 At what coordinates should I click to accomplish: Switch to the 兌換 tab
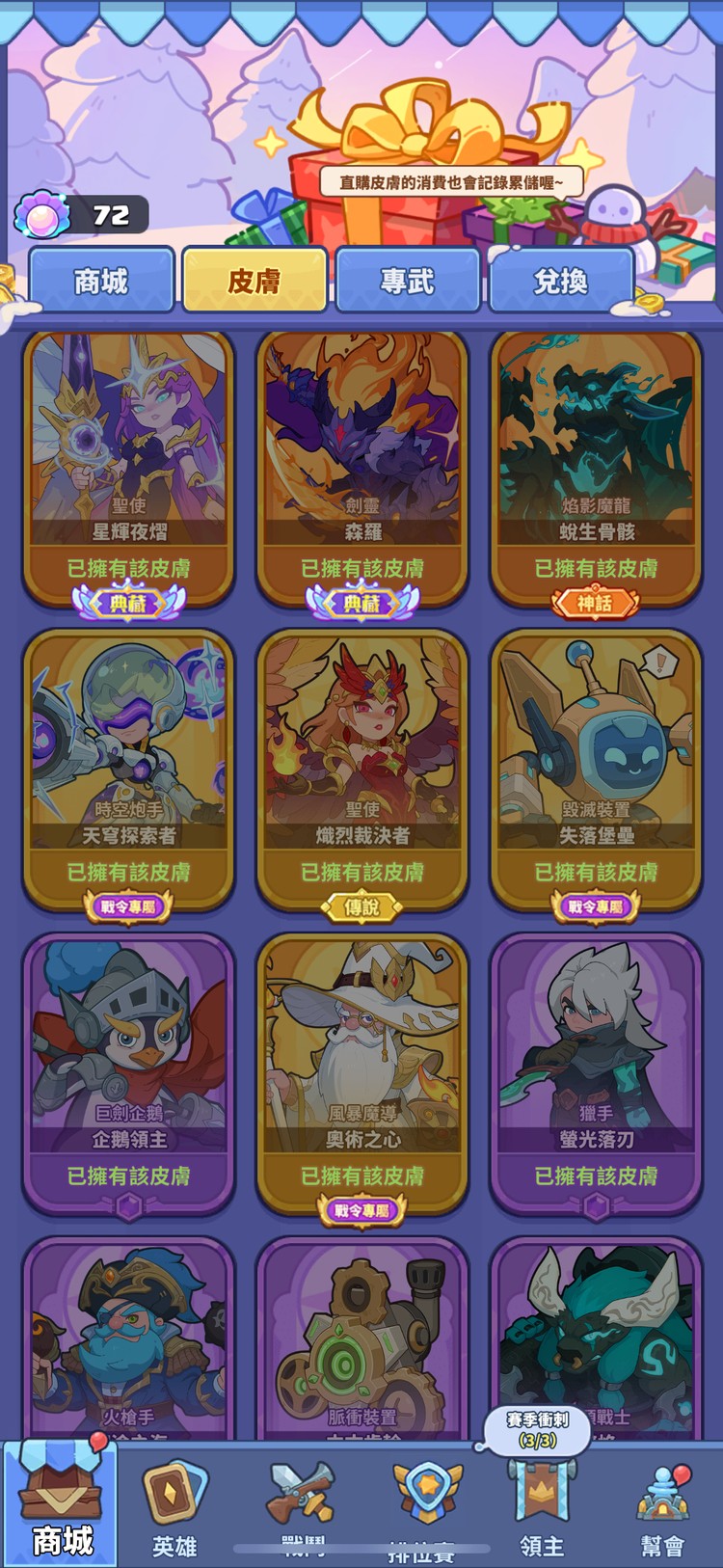click(x=561, y=281)
